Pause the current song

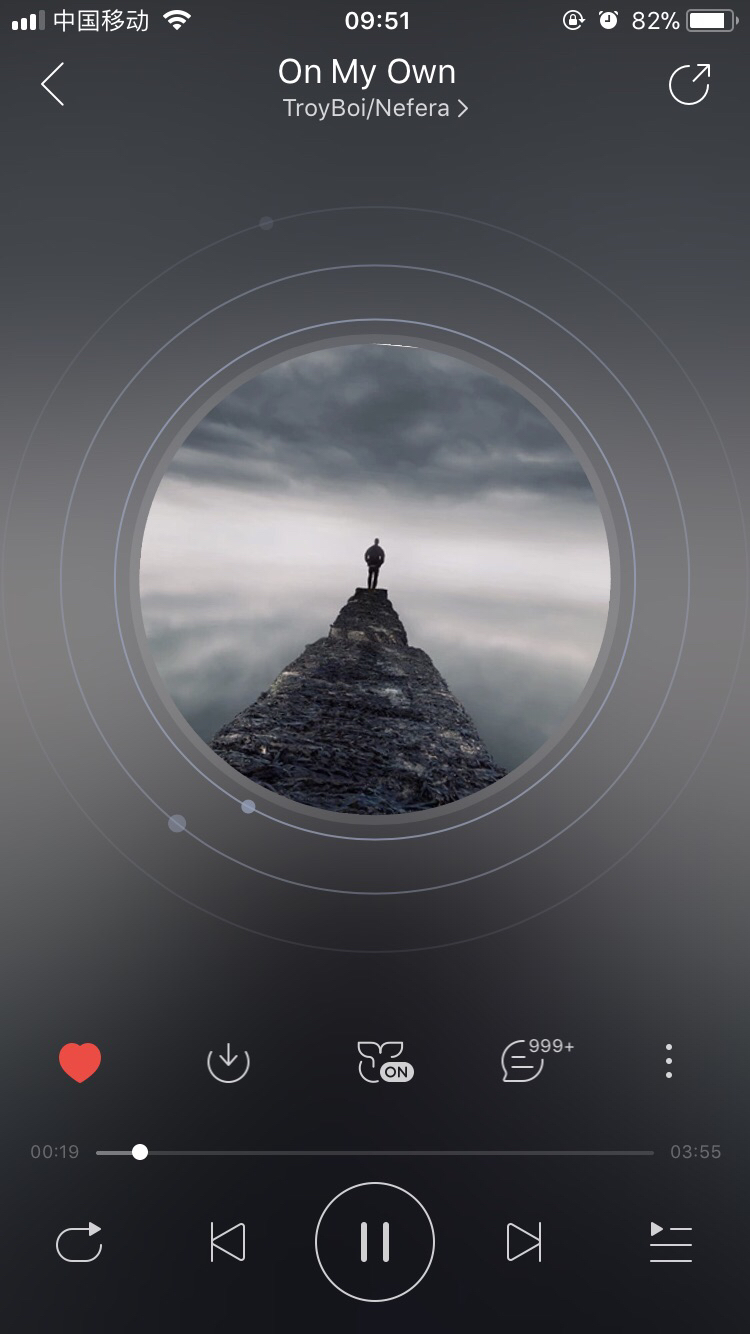tap(375, 1242)
